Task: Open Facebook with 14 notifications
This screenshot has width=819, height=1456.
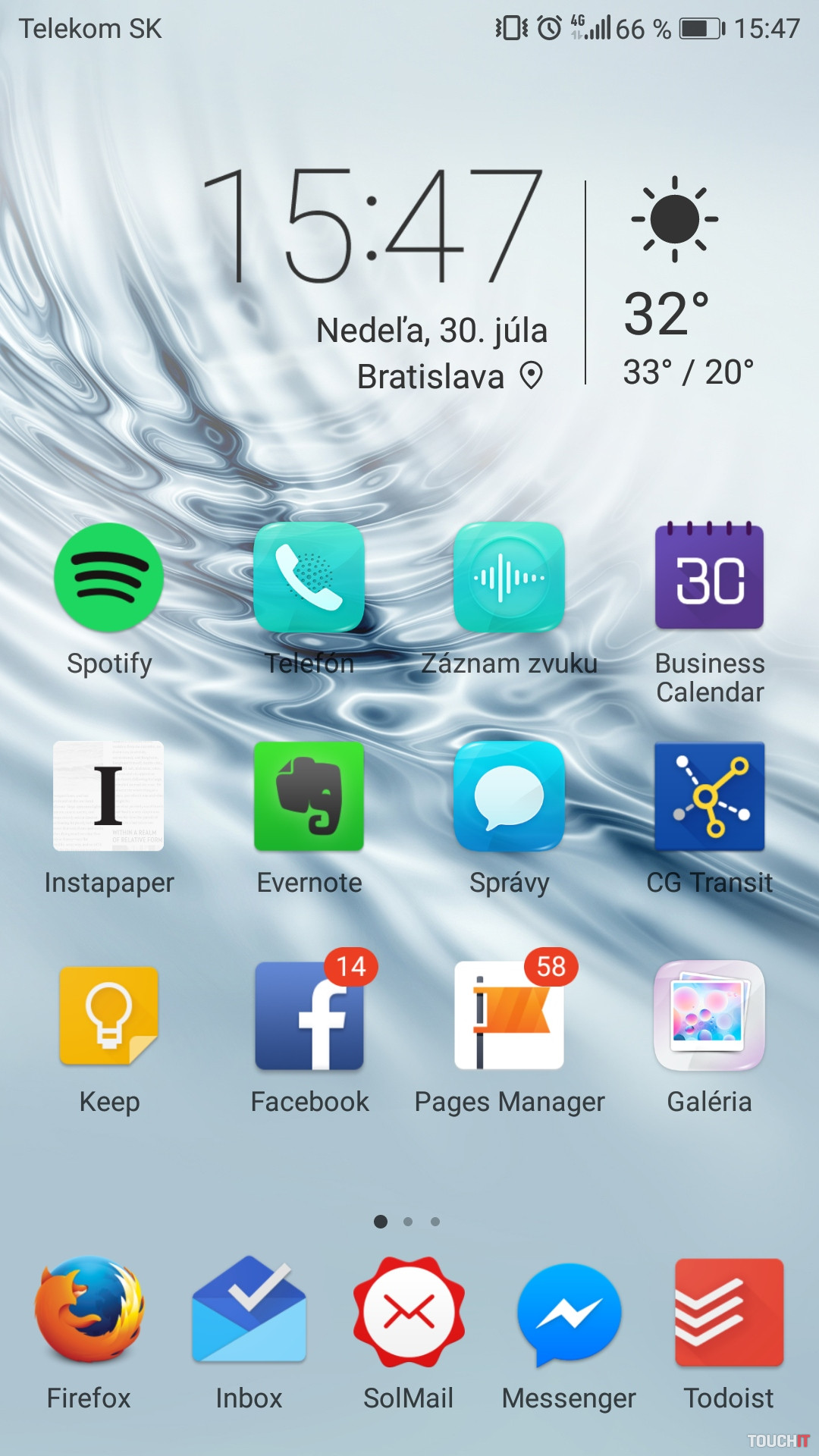Action: point(309,1016)
